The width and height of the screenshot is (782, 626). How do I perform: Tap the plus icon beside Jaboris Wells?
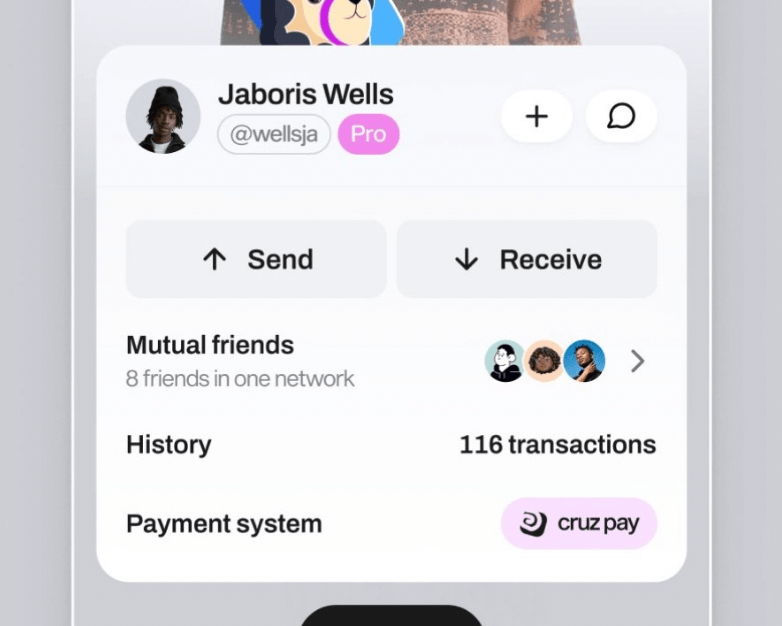(x=536, y=117)
